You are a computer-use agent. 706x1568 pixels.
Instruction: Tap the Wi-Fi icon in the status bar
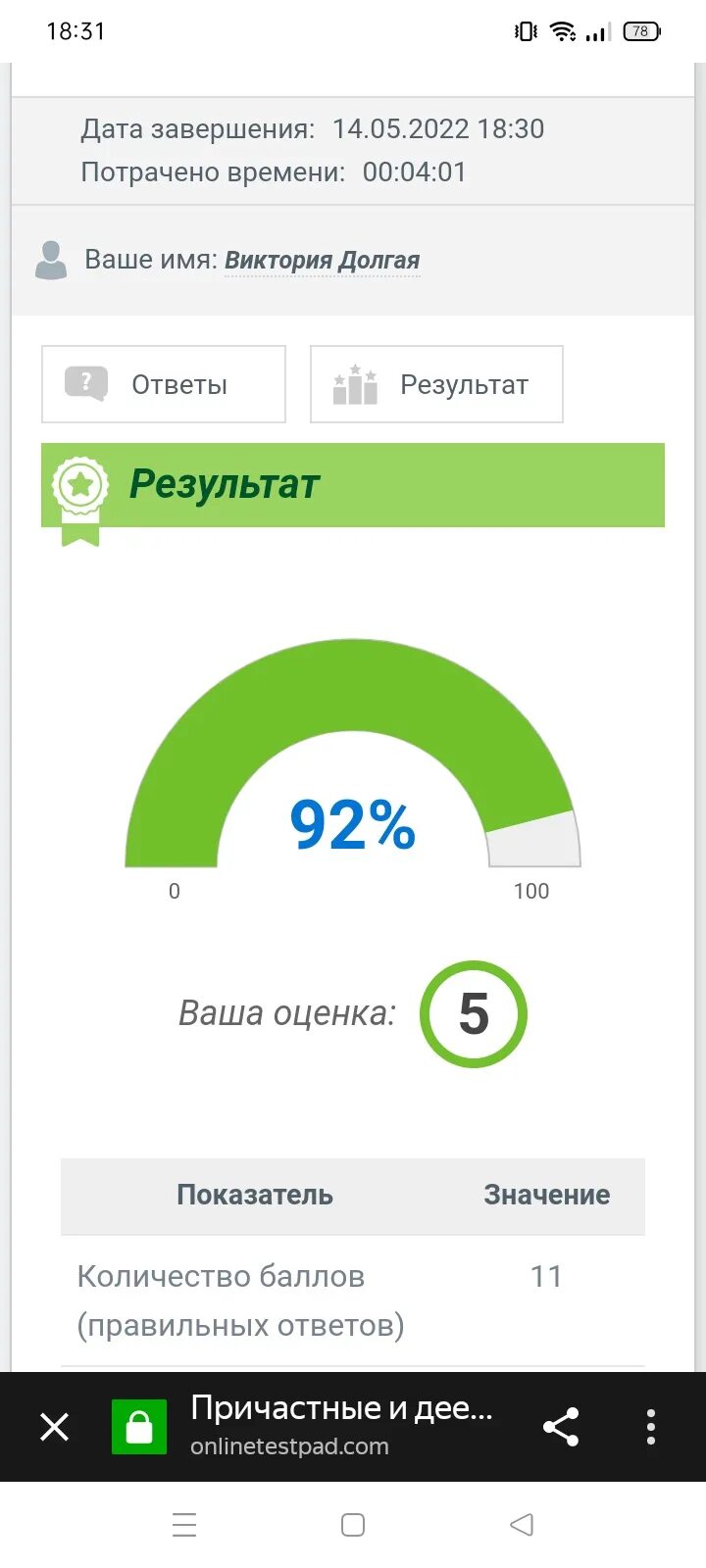tap(562, 30)
